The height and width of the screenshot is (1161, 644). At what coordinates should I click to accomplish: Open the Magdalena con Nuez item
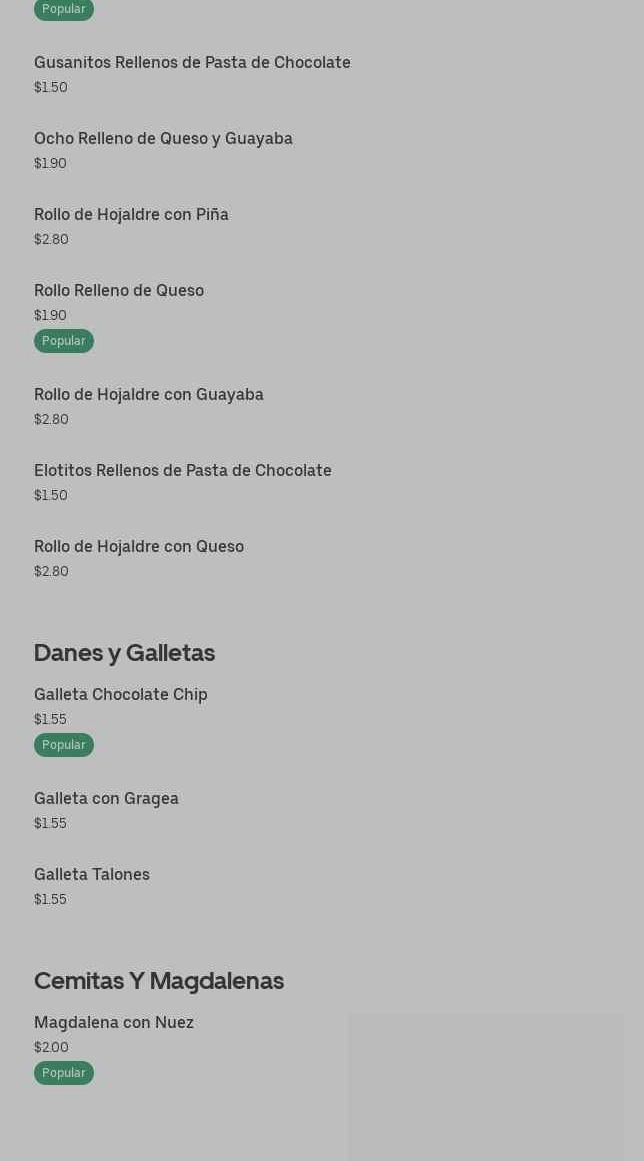pyautogui.click(x=114, y=1023)
